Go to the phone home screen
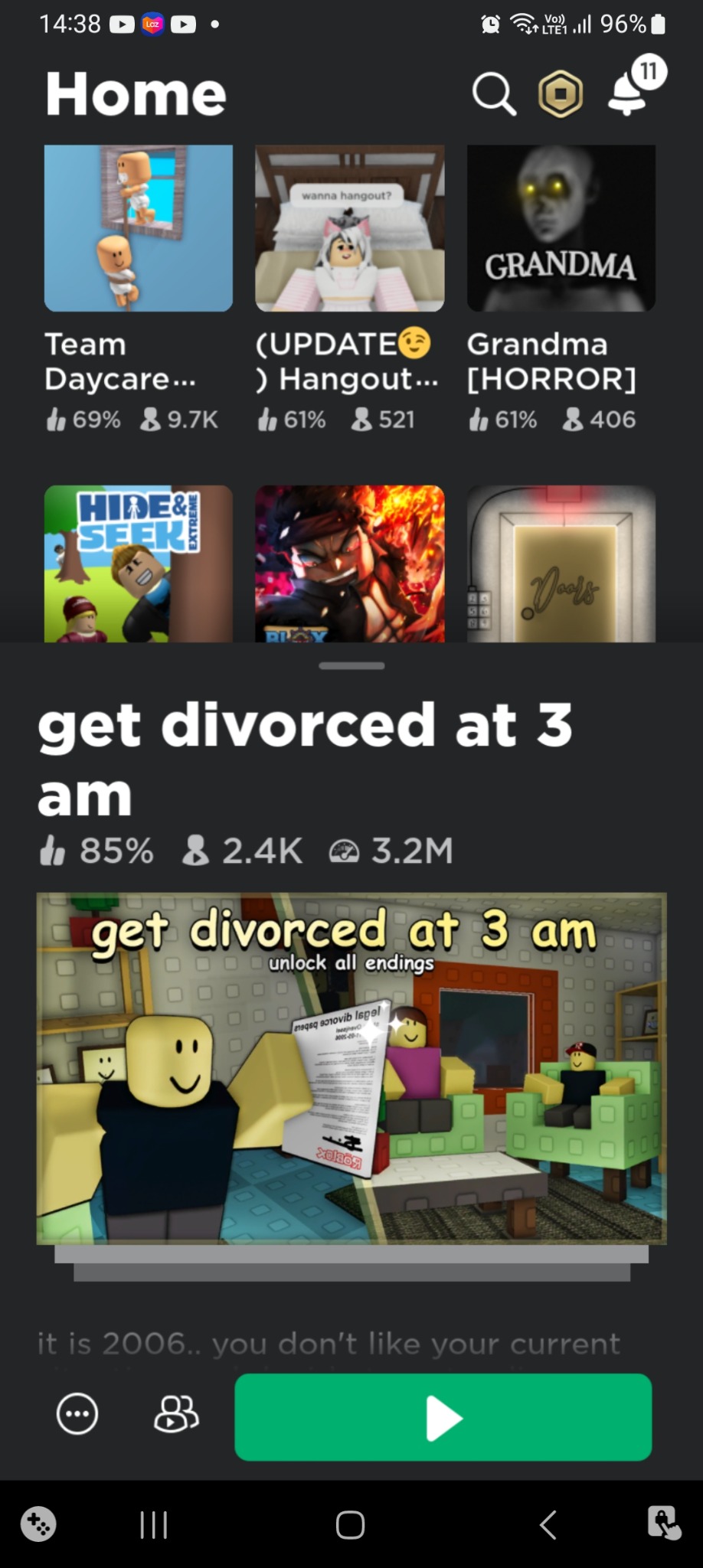 click(x=350, y=1524)
